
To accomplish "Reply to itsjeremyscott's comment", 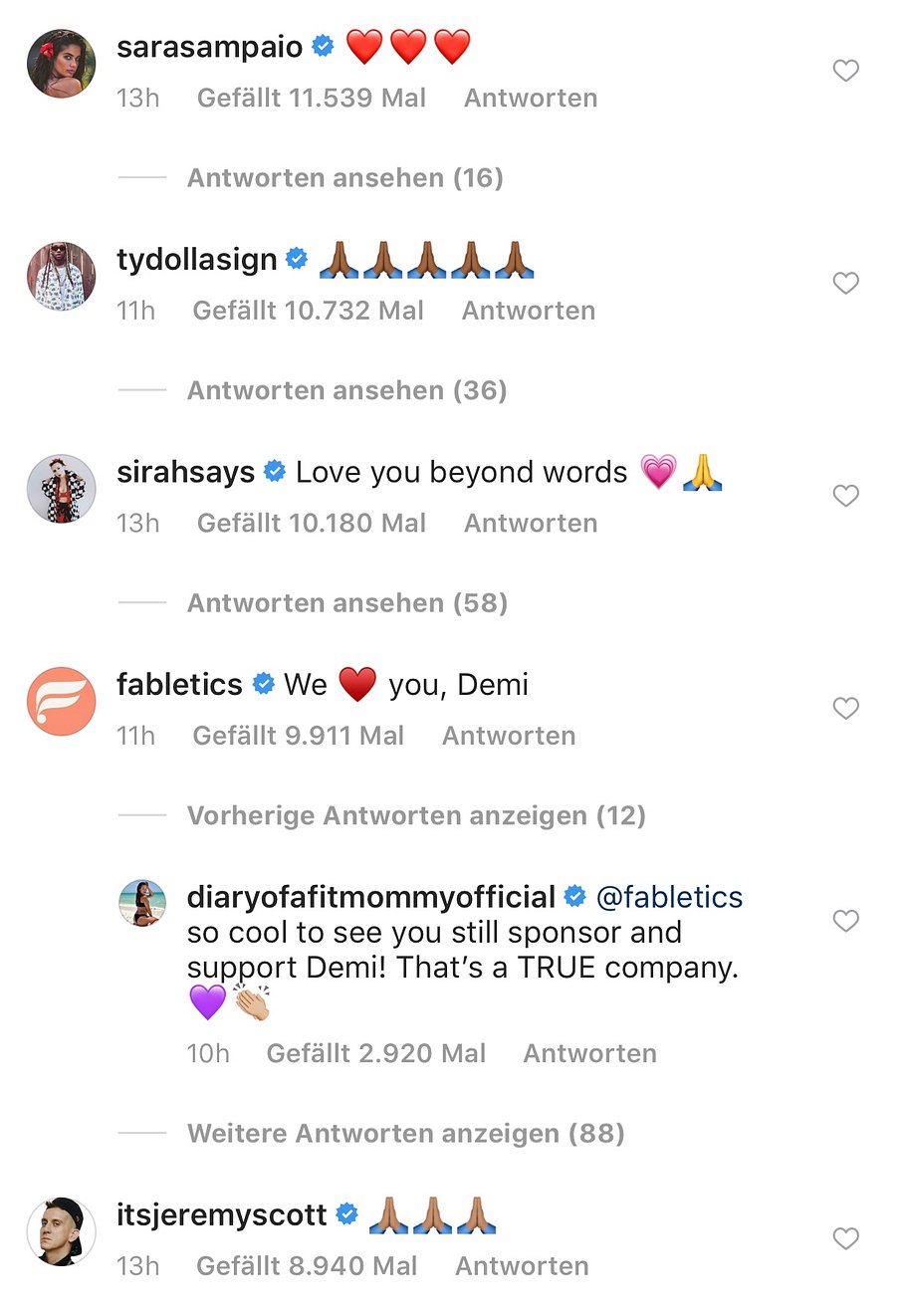I will [522, 1266].
